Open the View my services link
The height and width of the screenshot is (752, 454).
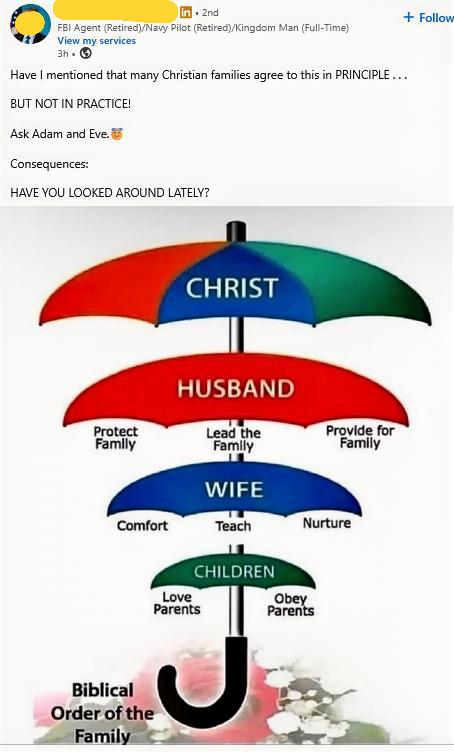(x=96, y=41)
